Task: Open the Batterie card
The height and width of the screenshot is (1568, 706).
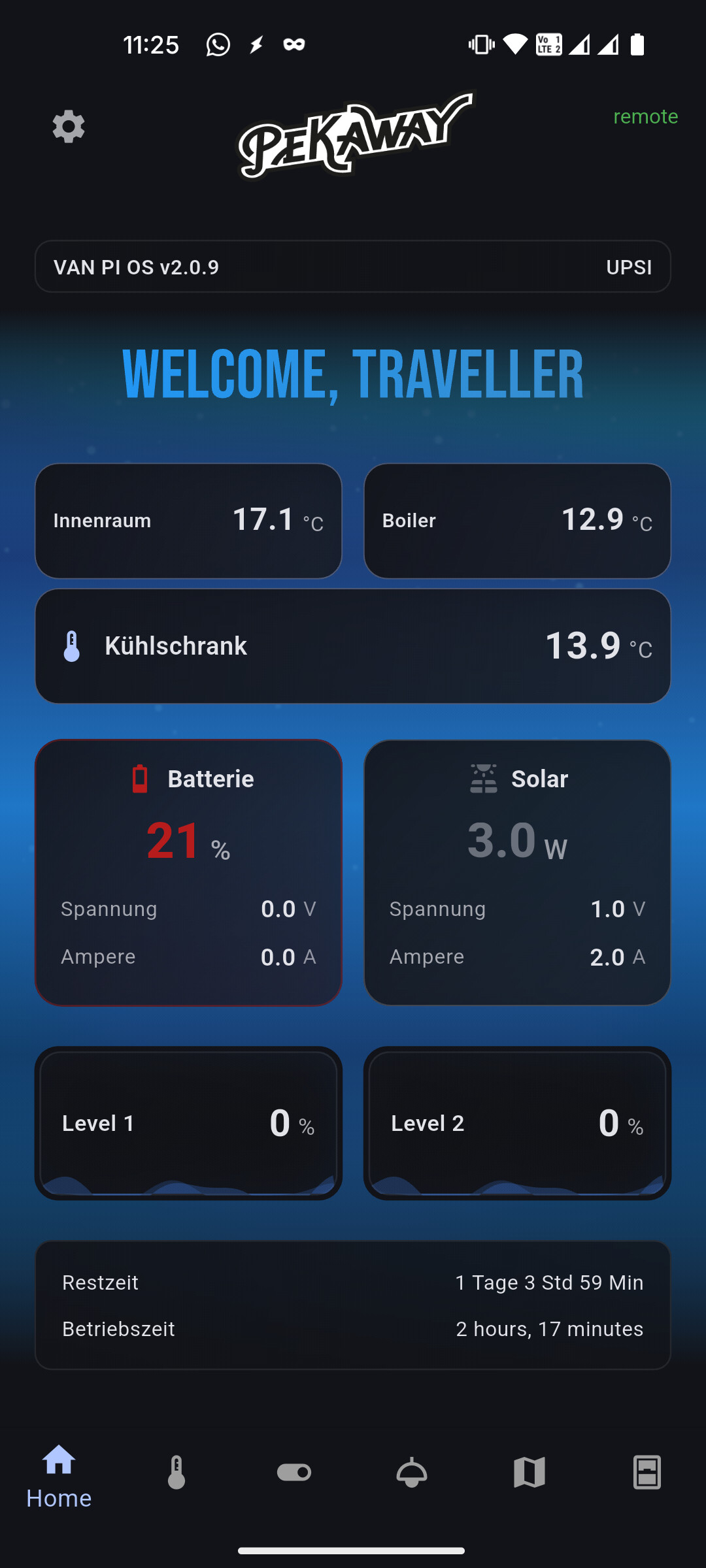Action: [x=188, y=872]
